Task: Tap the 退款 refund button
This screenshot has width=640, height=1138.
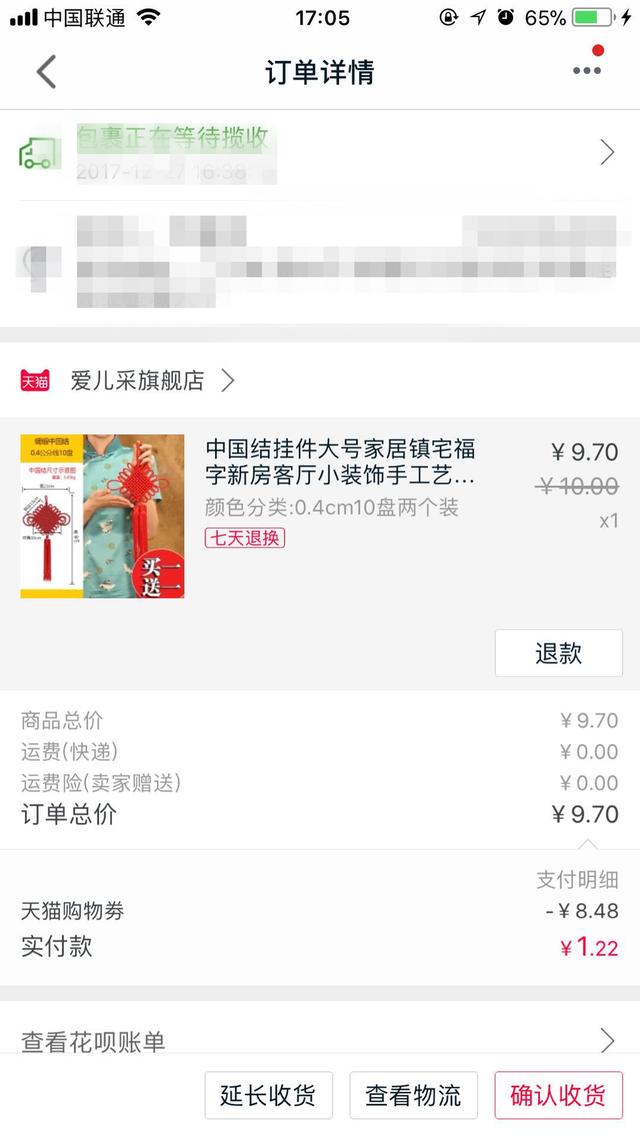Action: [558, 653]
